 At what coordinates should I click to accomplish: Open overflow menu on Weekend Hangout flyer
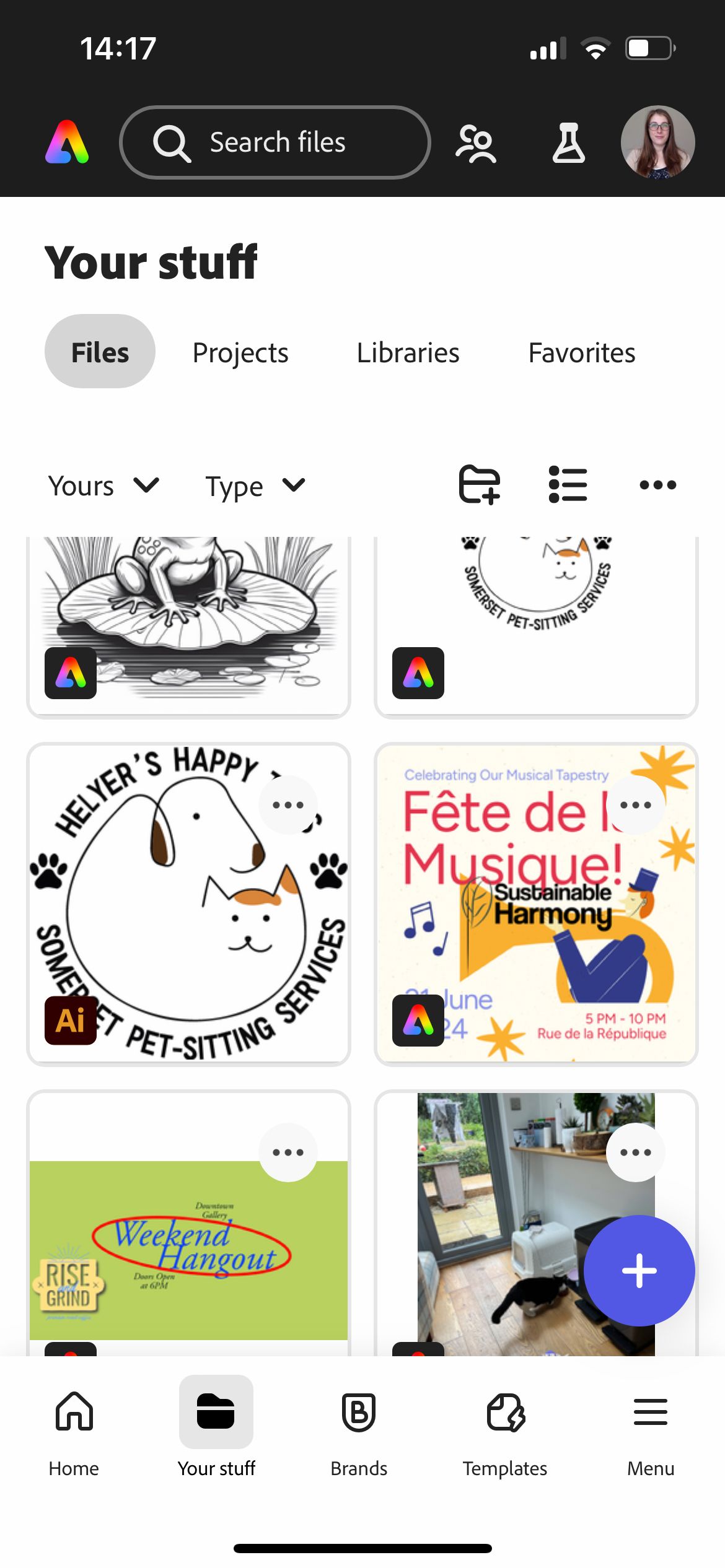288,1151
